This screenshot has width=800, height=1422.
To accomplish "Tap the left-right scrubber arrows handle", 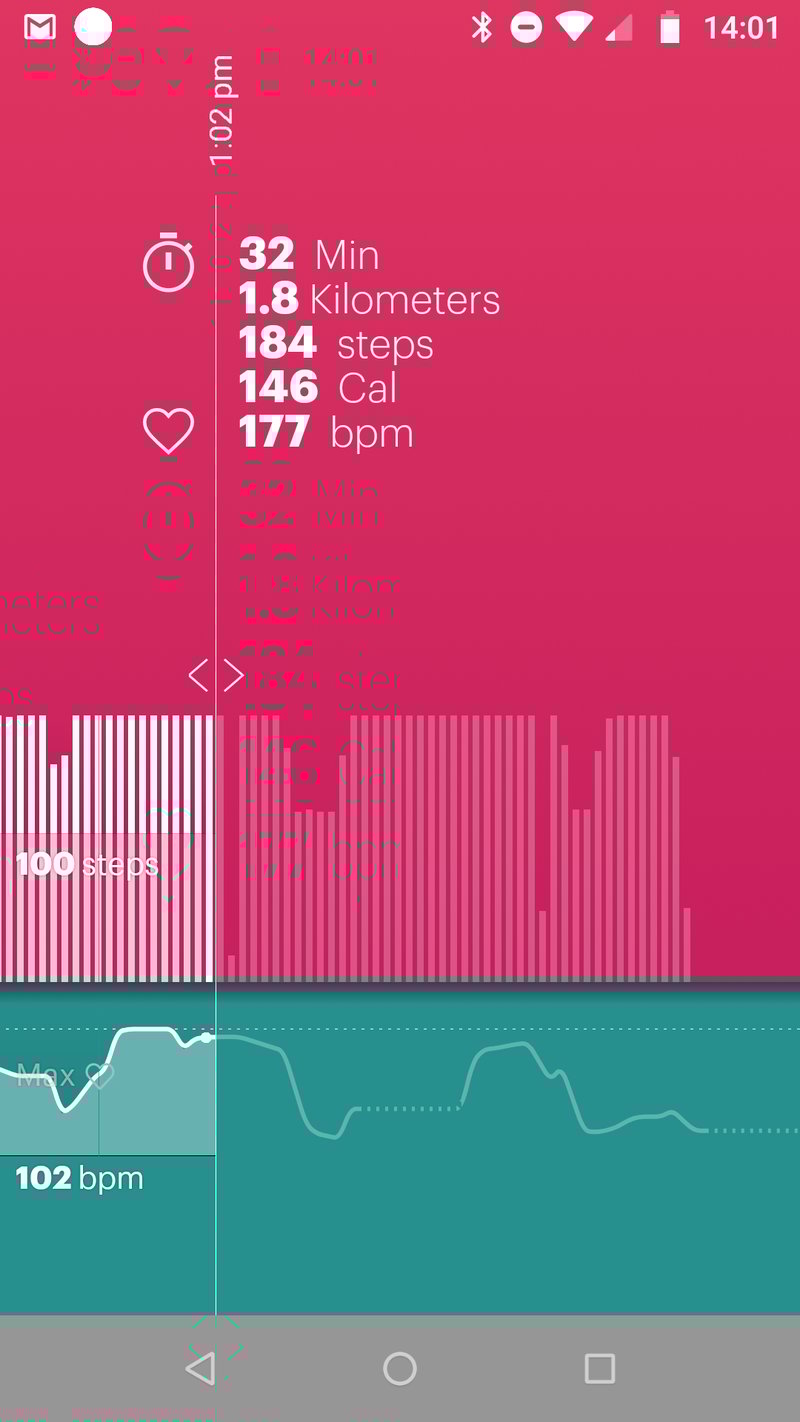I will tap(216, 676).
